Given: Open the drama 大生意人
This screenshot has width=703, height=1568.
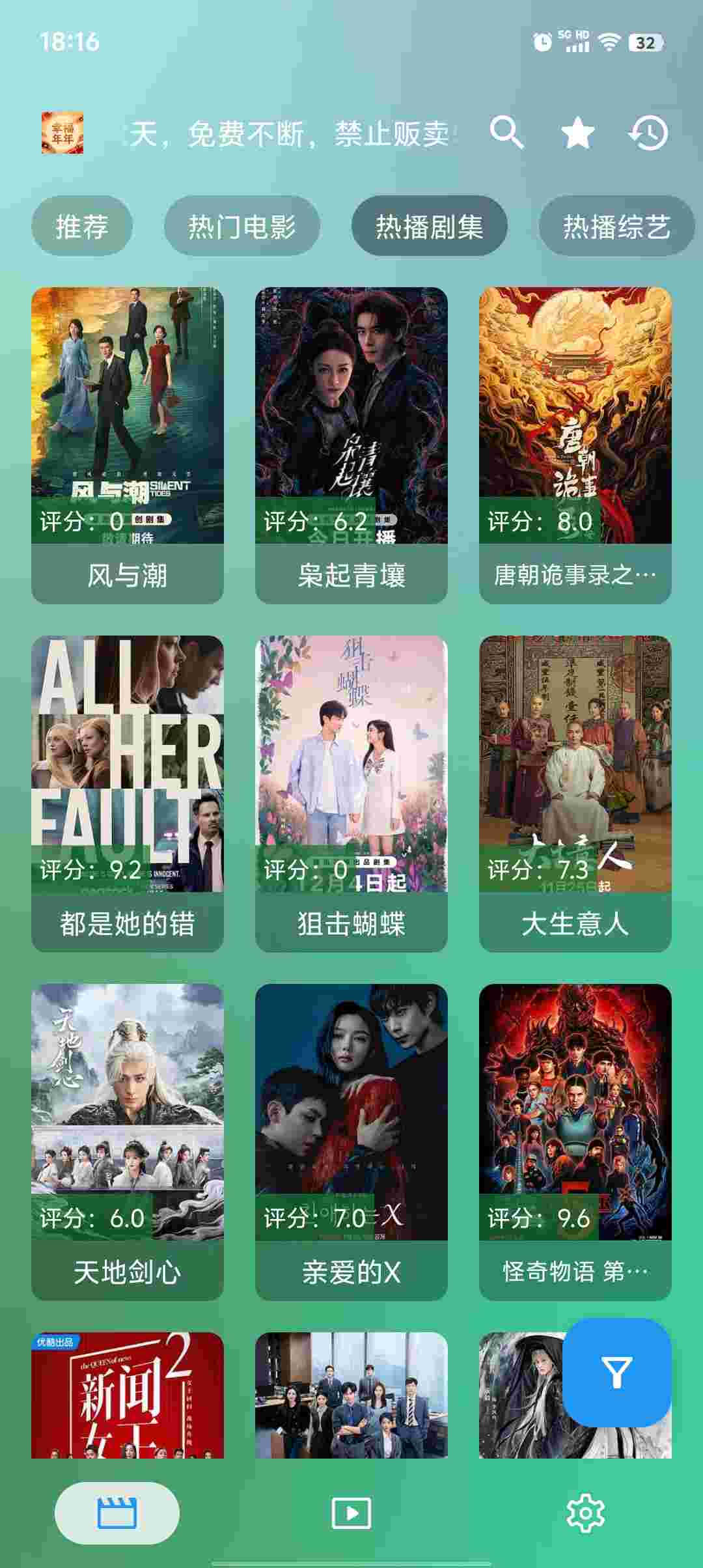Looking at the screenshot, I should [x=575, y=793].
